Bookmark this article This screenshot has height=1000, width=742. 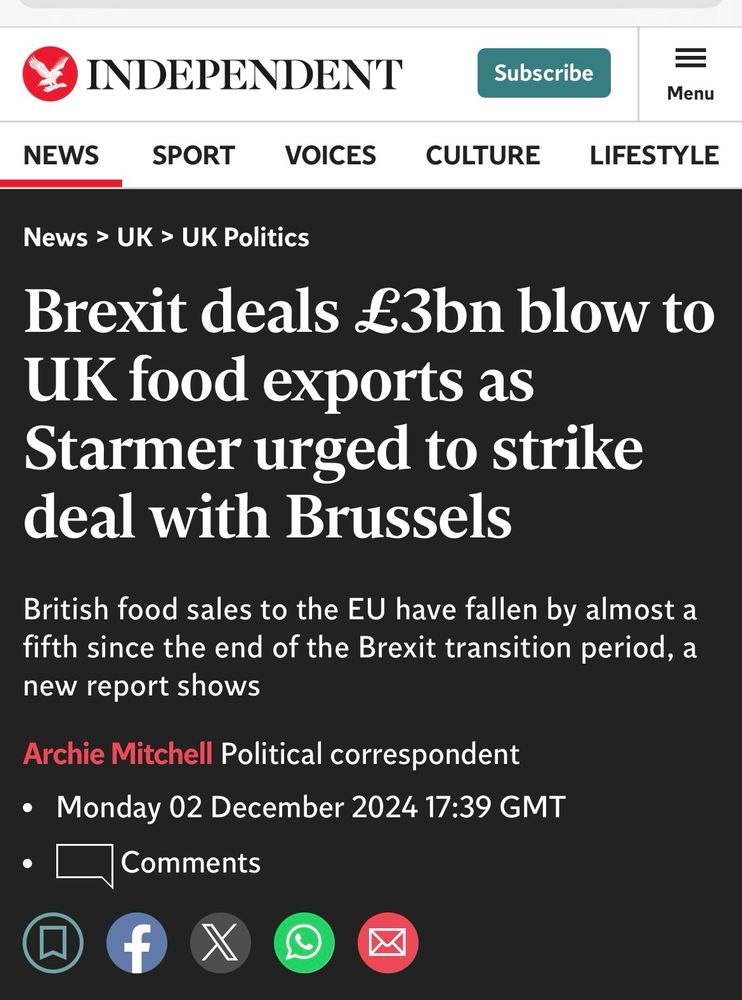(x=53, y=943)
